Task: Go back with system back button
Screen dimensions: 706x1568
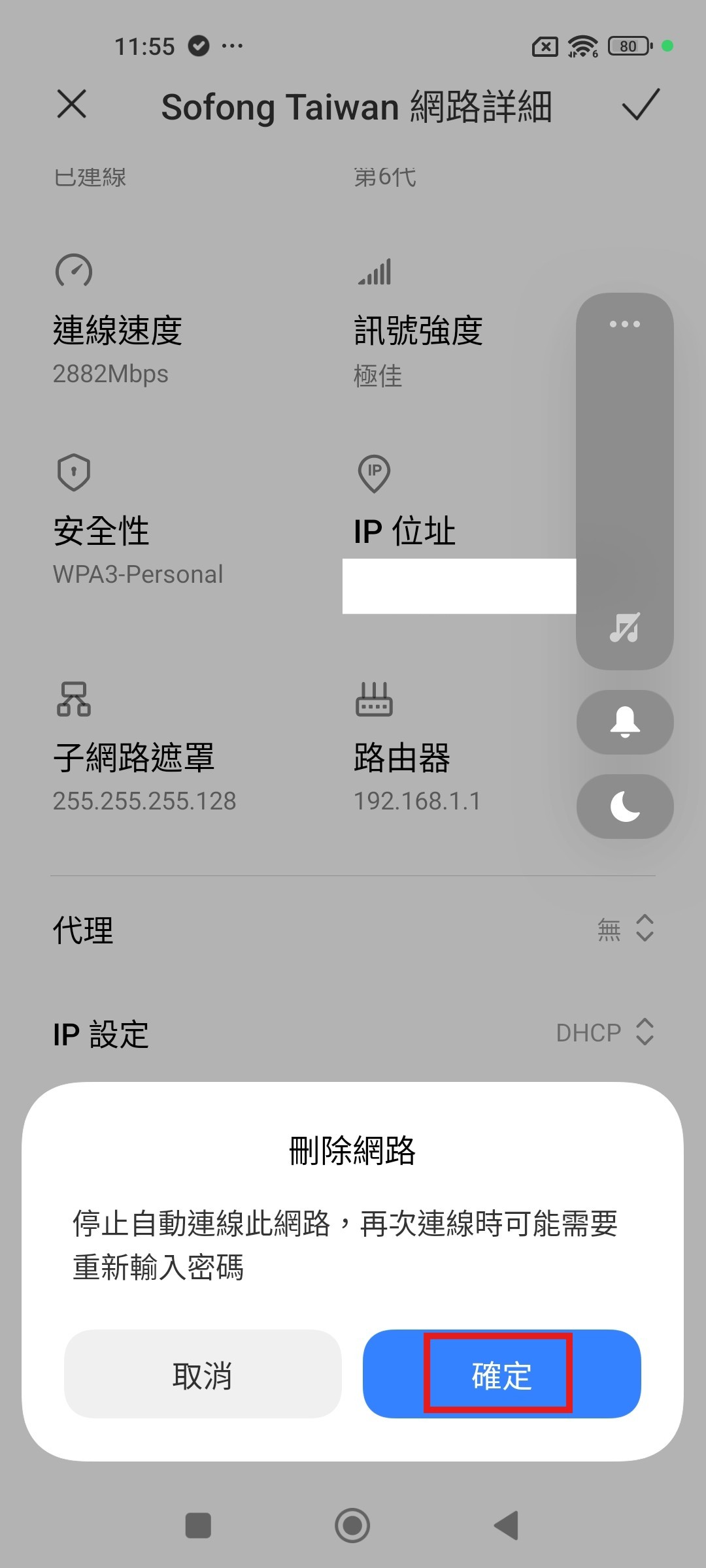Action: coord(507,1526)
